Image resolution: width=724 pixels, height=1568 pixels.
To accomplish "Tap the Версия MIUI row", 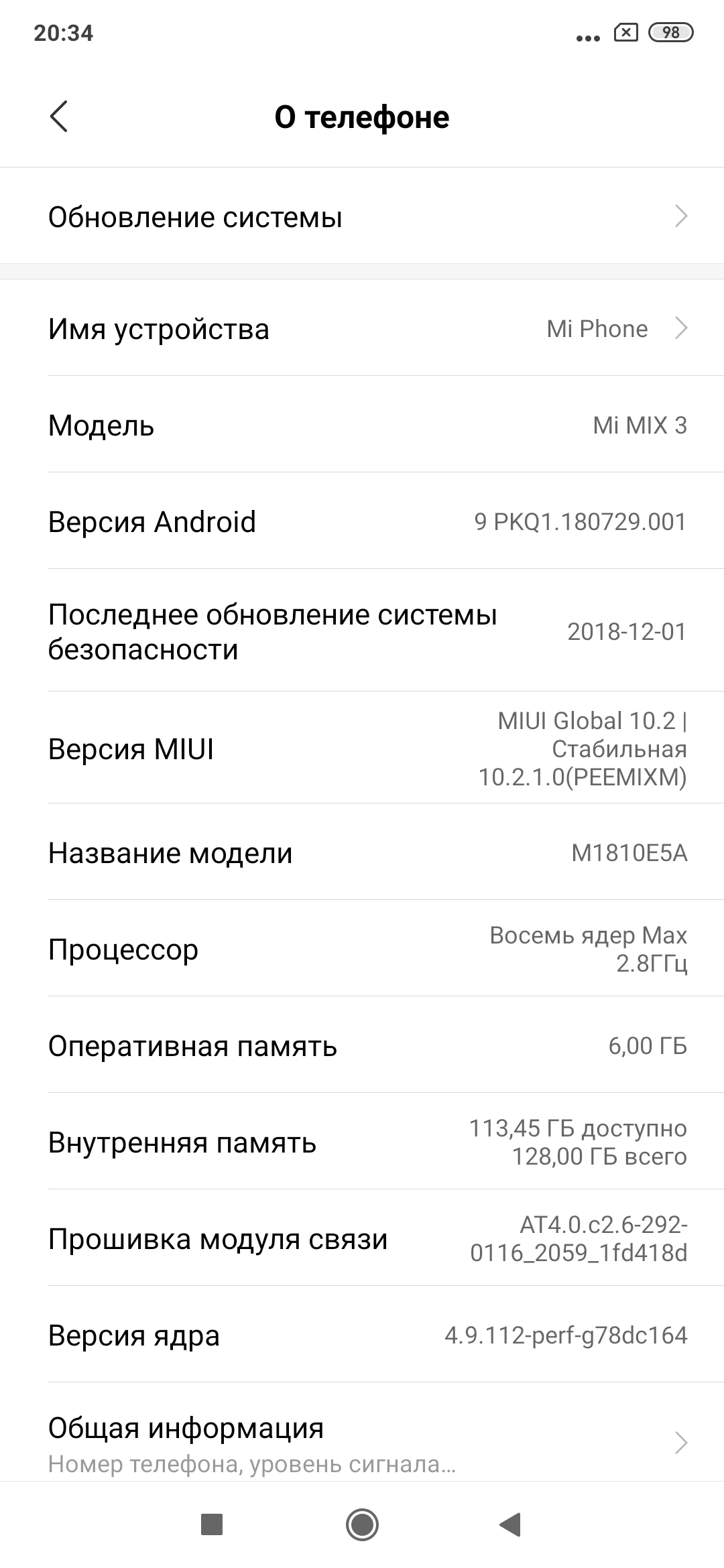I will click(x=362, y=748).
